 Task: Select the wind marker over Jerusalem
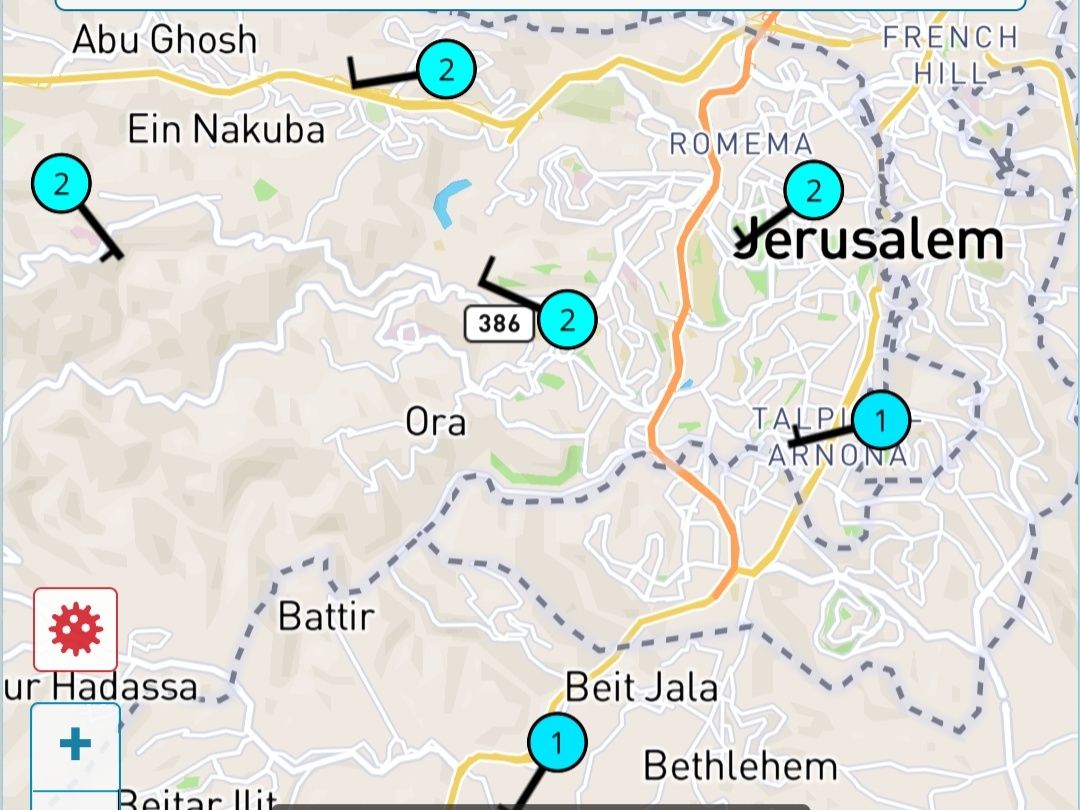pos(813,190)
